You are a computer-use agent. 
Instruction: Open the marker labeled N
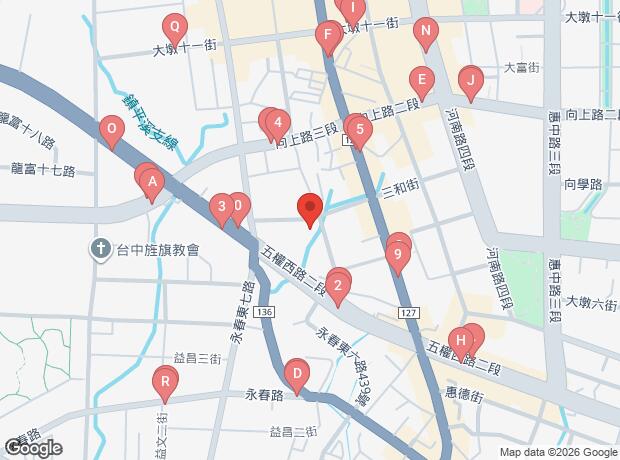pyautogui.click(x=425, y=34)
